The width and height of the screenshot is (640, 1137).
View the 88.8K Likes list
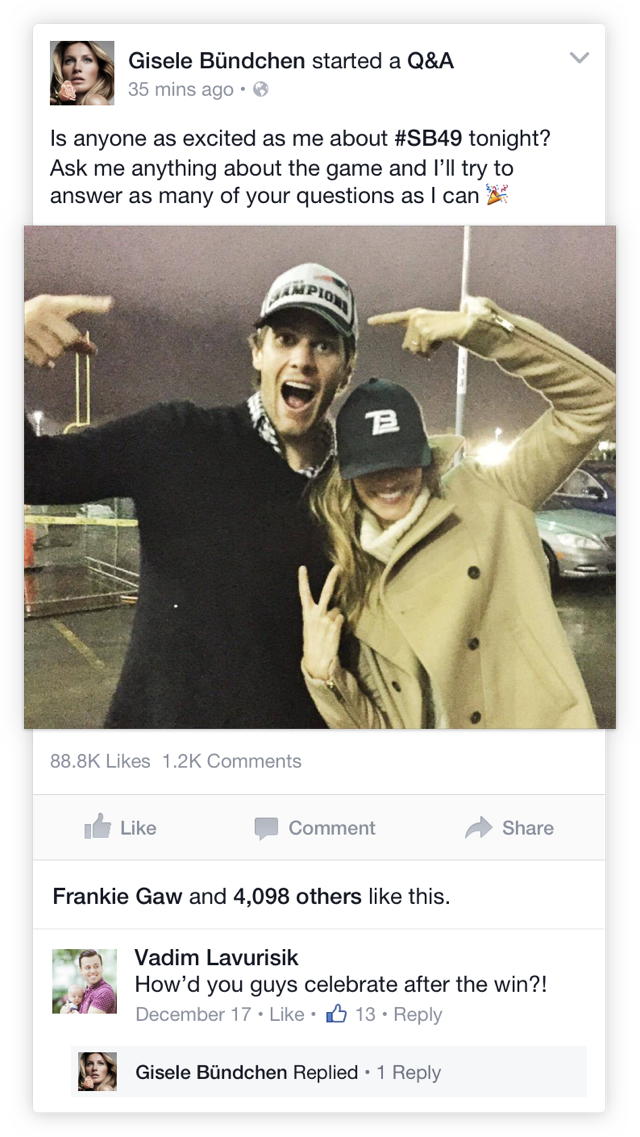click(x=100, y=761)
